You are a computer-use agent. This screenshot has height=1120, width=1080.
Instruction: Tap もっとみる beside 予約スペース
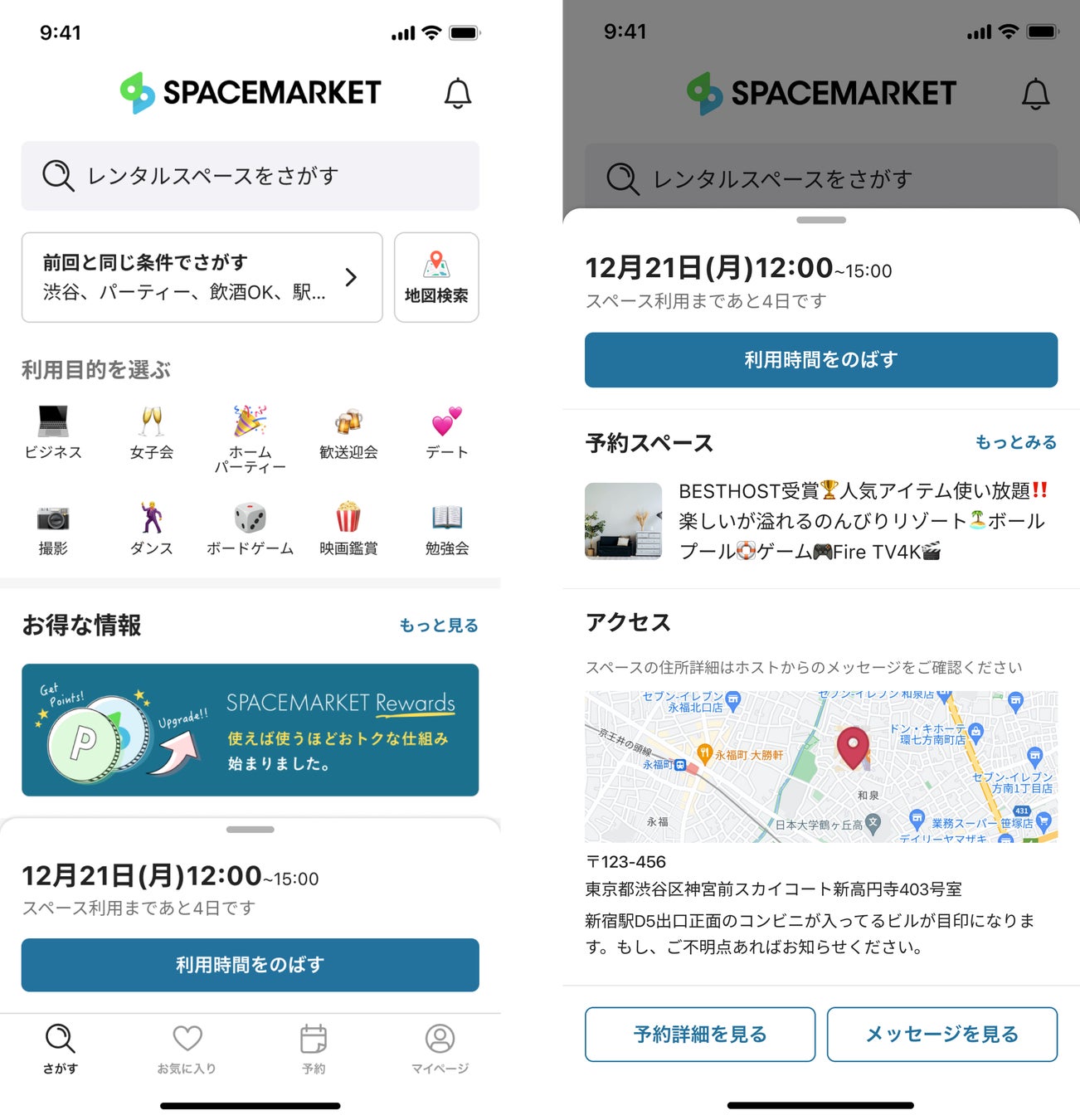click(1015, 442)
